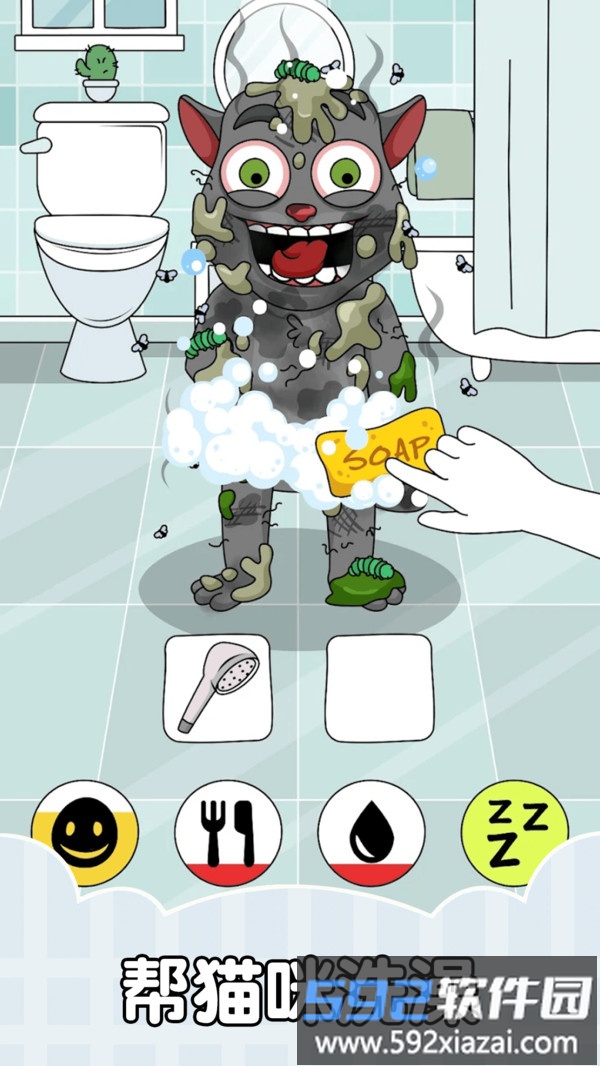The height and width of the screenshot is (1066, 600).
Task: Open the water drop wash meter
Action: click(x=371, y=833)
